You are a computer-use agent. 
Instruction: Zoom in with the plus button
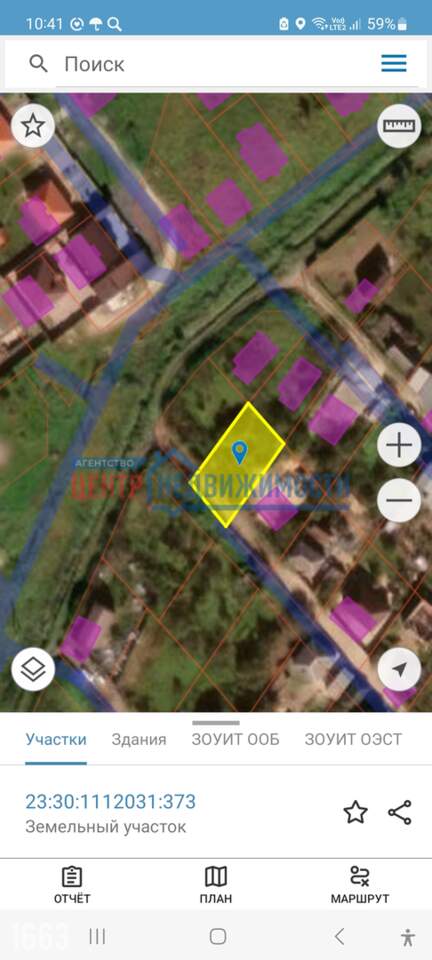(x=399, y=445)
